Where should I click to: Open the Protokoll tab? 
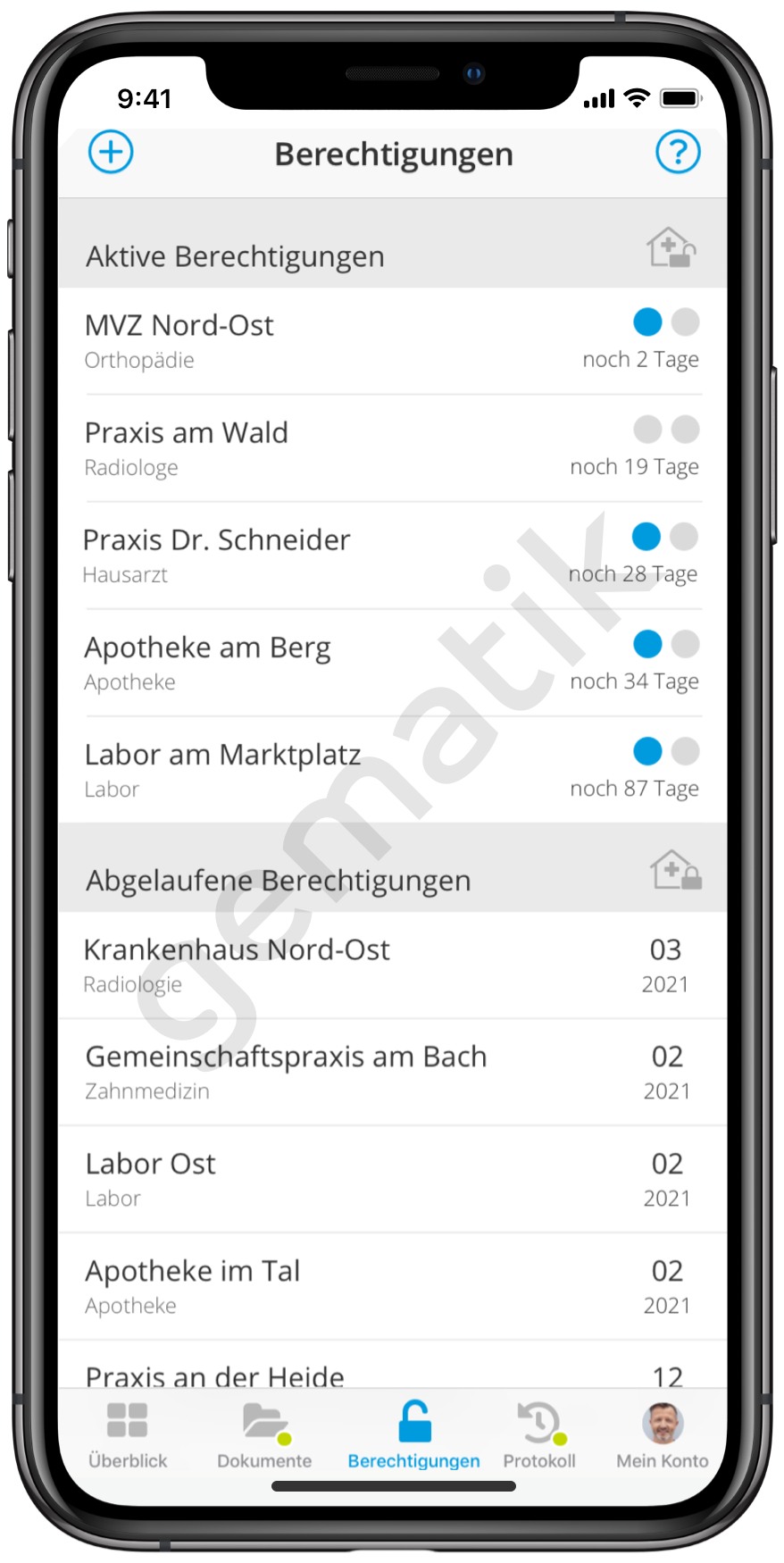(x=539, y=1435)
